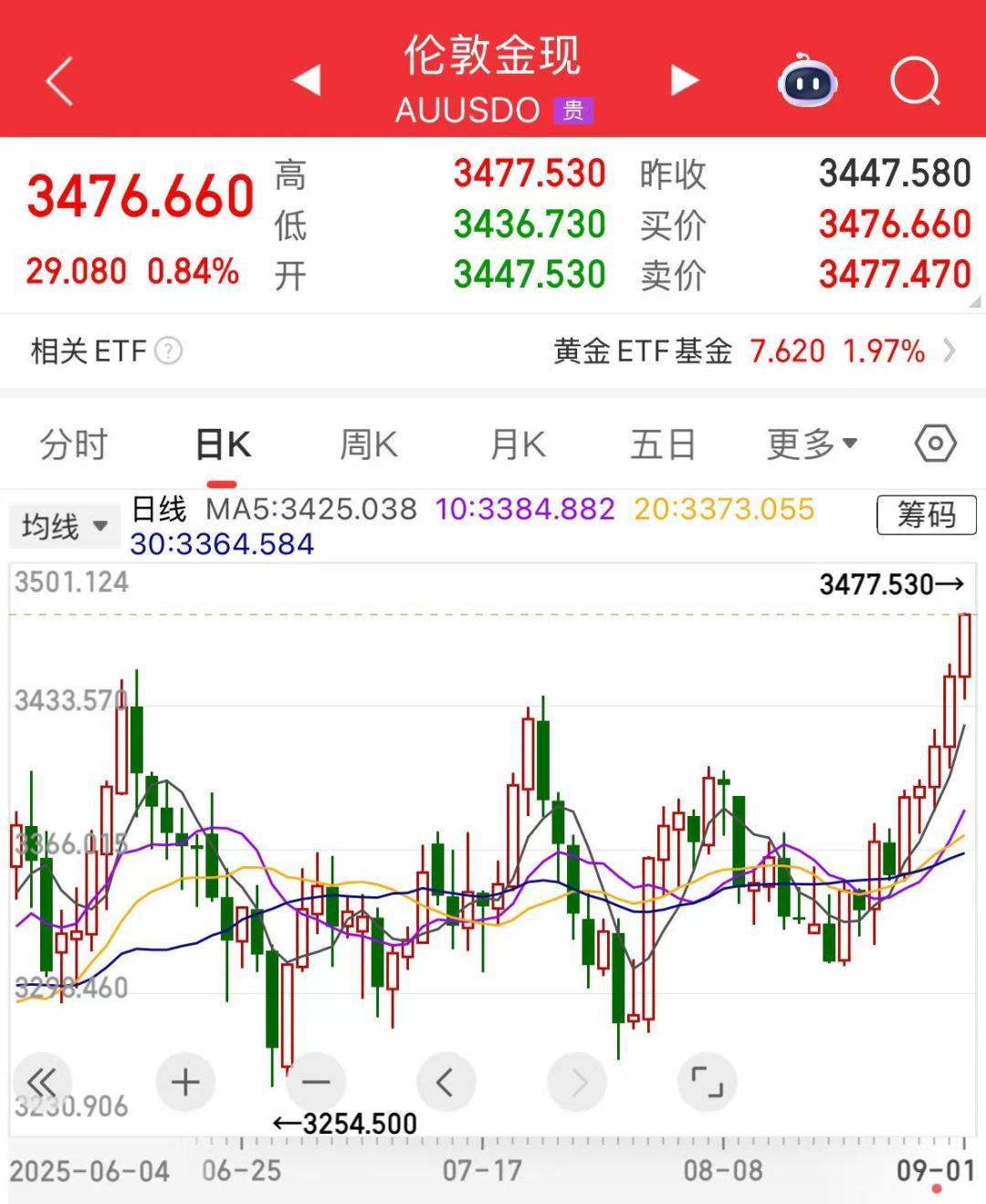Expand the 更多 dropdown
This screenshot has height=1204, width=986.
[x=811, y=445]
